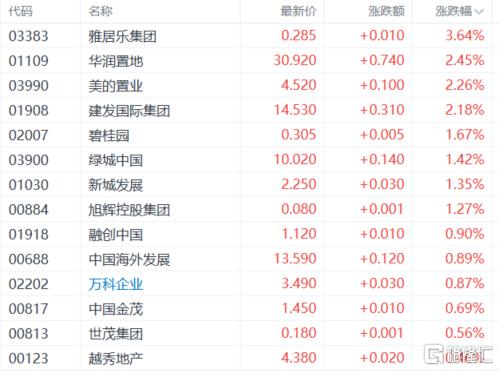
Task: Open 绿城中国 stock details
Action: coord(249,160)
